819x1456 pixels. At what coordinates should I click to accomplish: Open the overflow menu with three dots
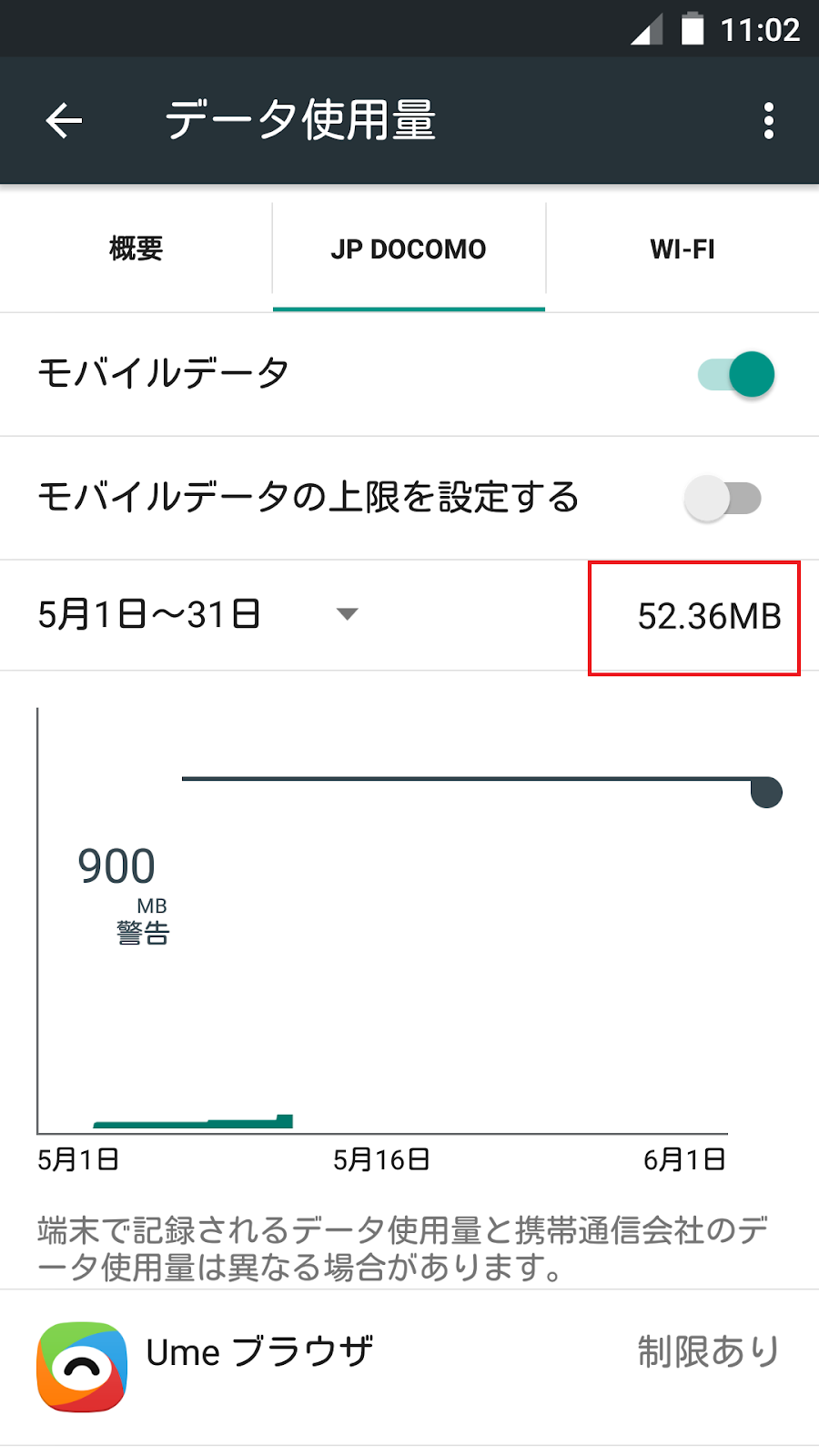(769, 119)
